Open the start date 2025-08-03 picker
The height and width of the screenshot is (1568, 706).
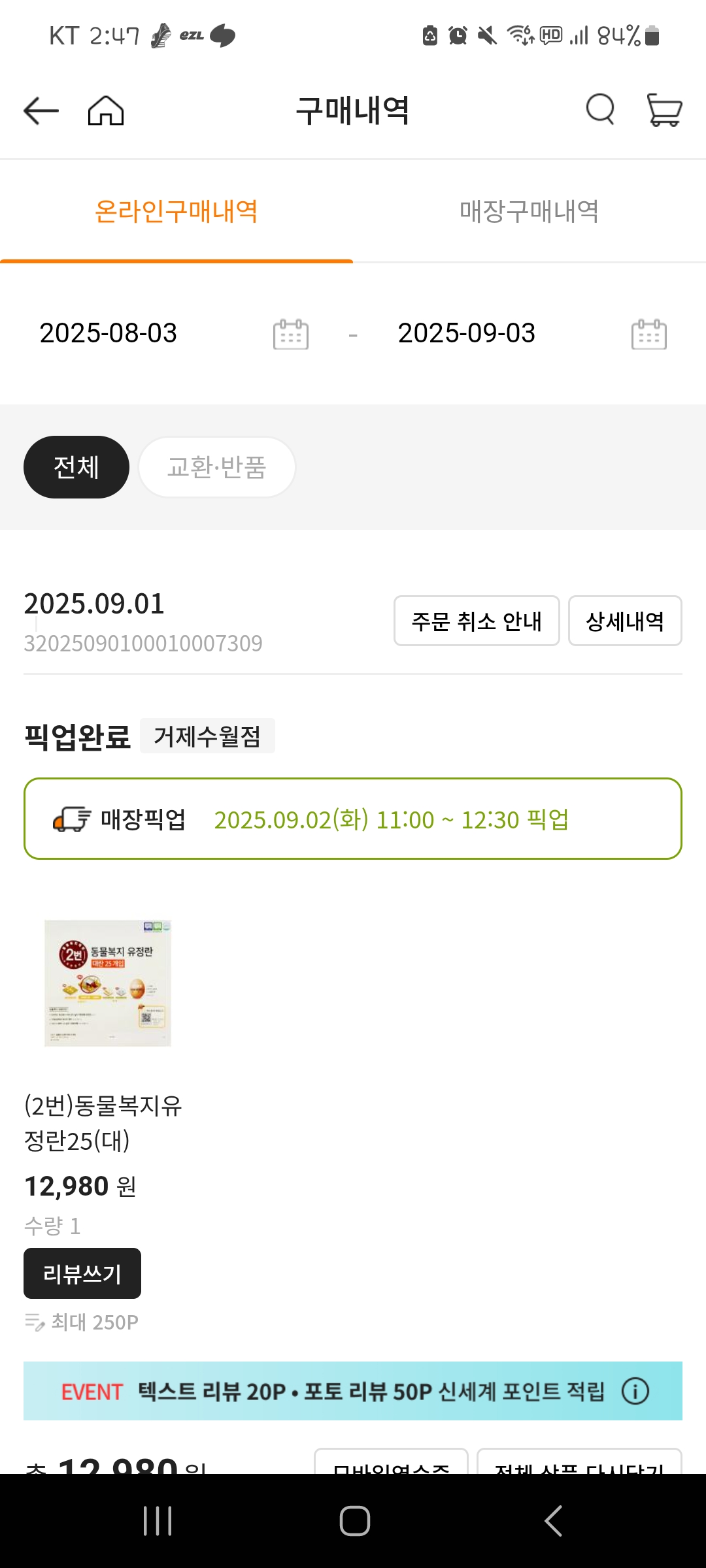[109, 333]
